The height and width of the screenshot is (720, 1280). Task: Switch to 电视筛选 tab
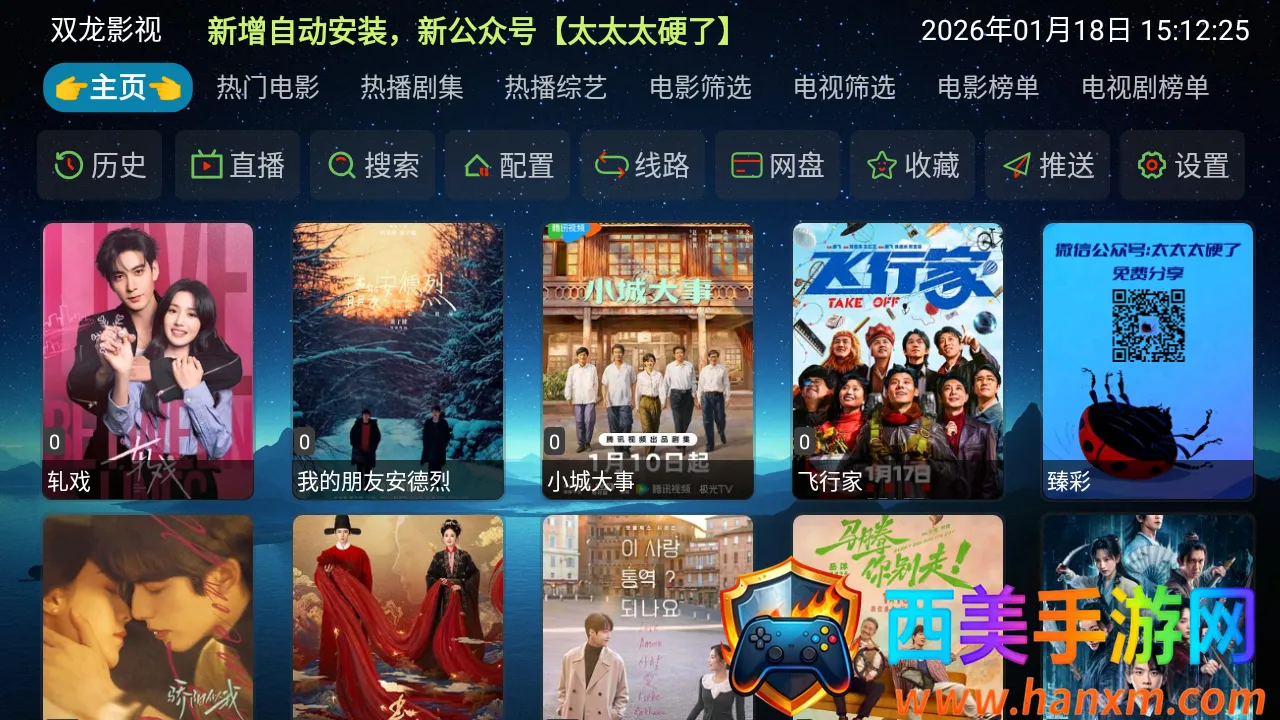tap(844, 88)
